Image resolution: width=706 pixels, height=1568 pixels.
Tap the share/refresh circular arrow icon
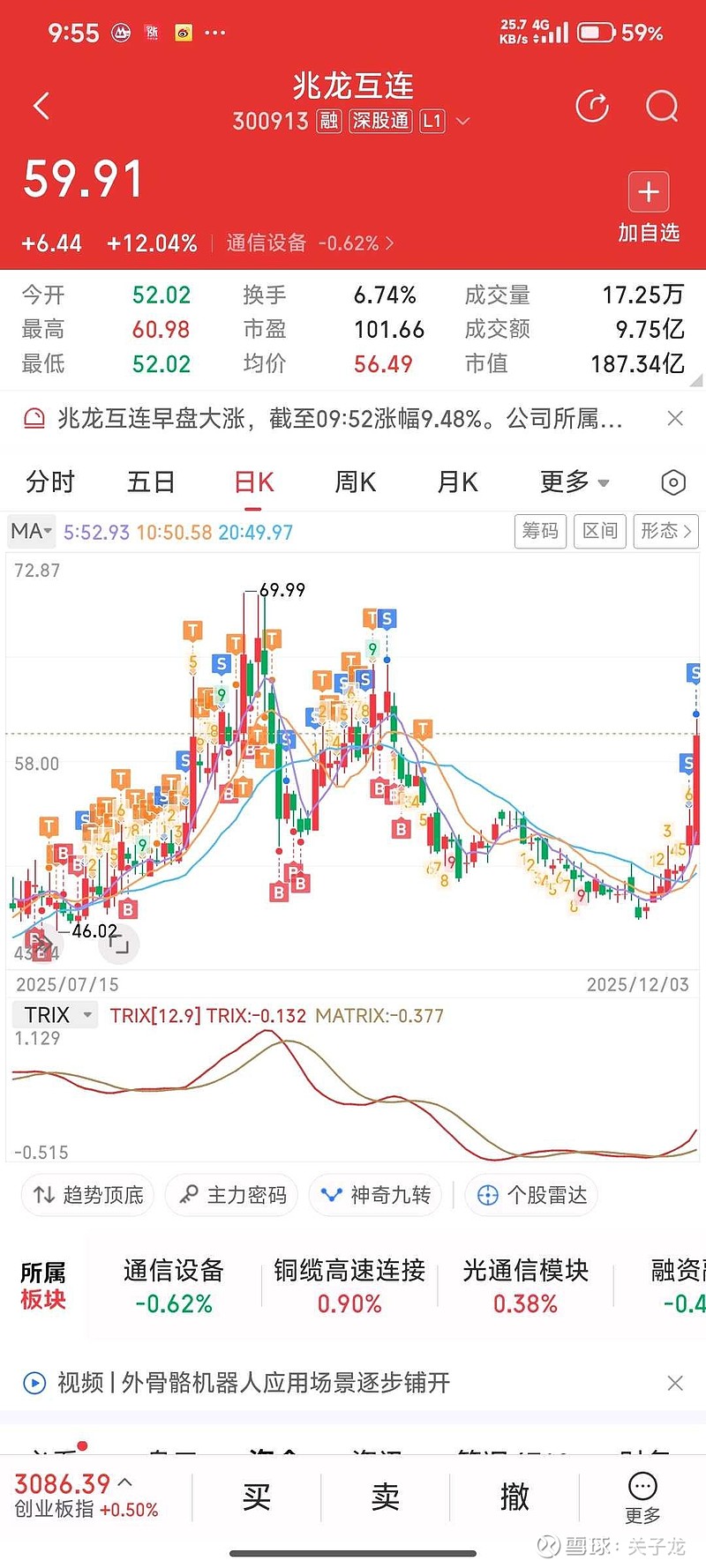592,107
